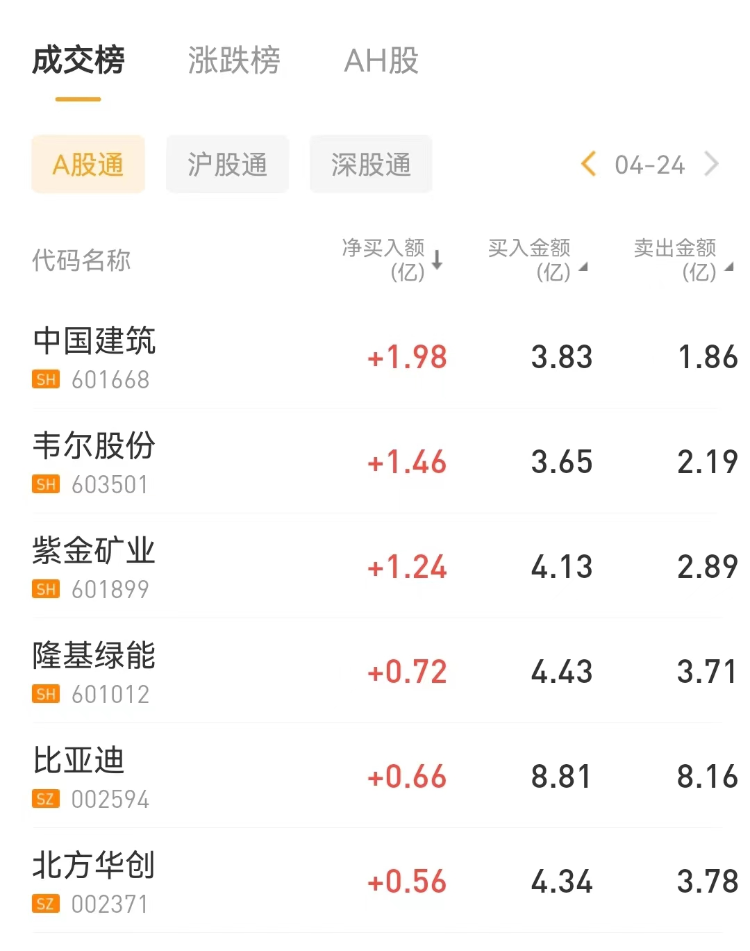The height and width of the screenshot is (951, 750).
Task: Go to the next date arrow
Action: tap(712, 164)
